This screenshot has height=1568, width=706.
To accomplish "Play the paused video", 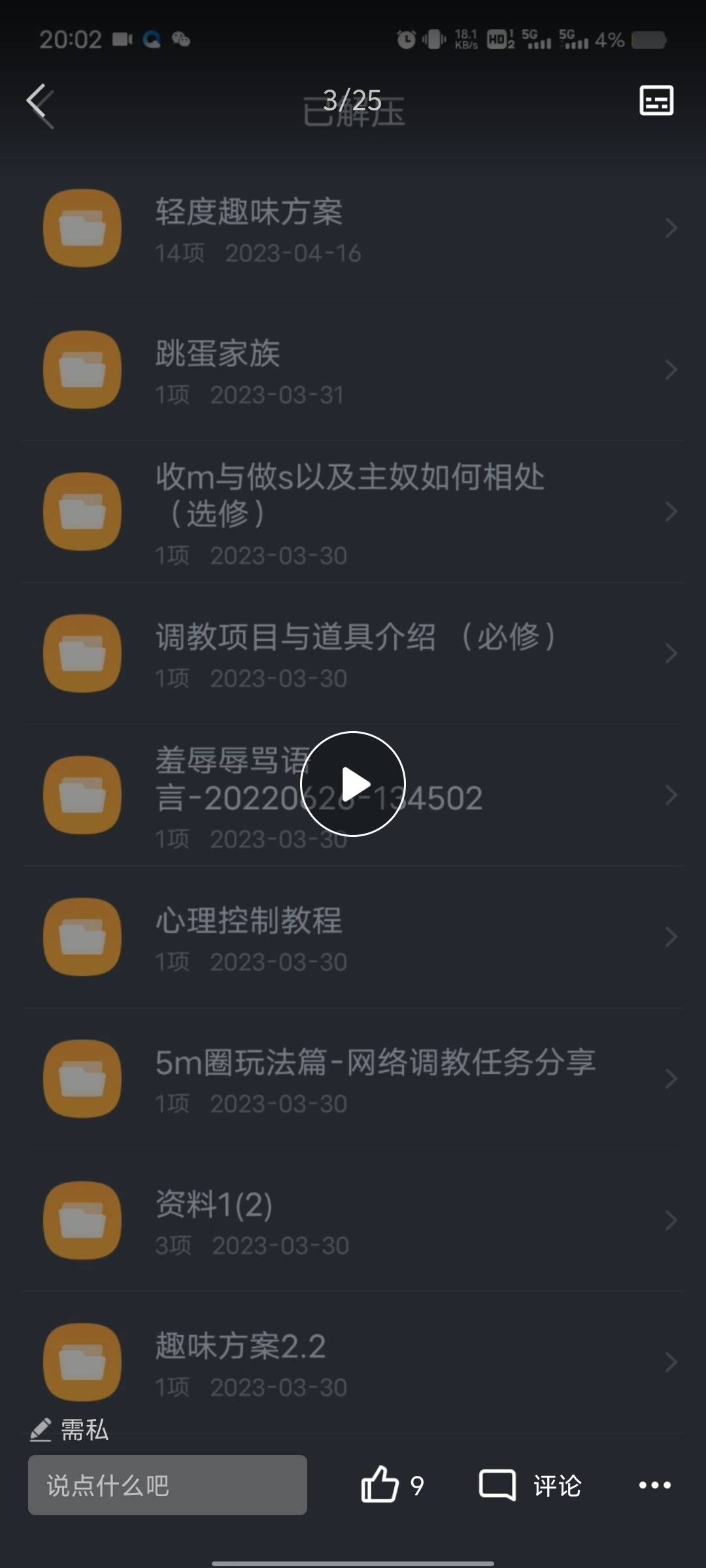I will (353, 784).
